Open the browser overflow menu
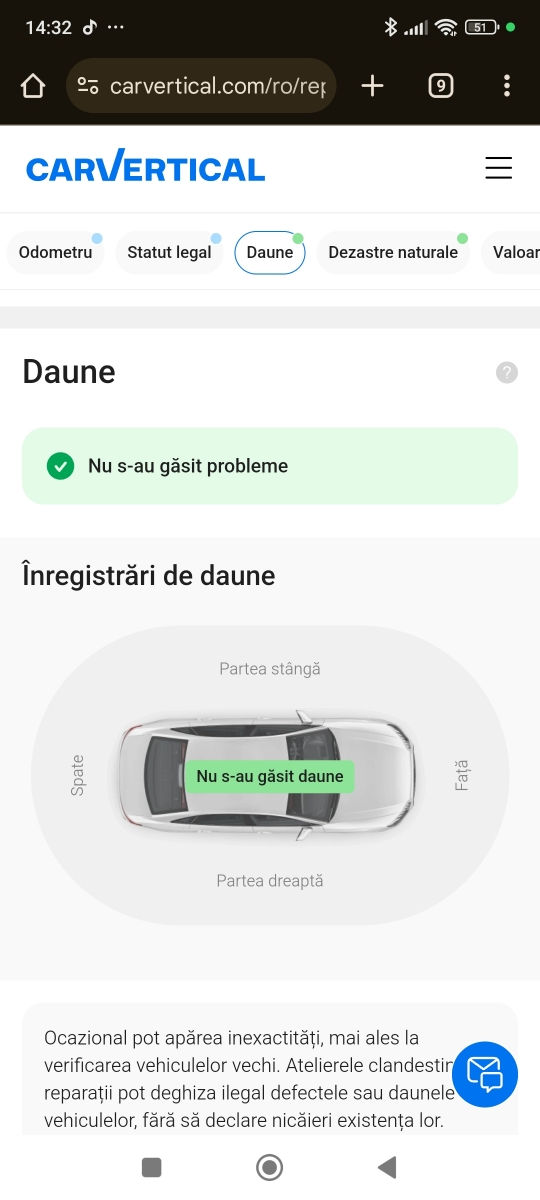The height and width of the screenshot is (1200, 540). pos(507,86)
